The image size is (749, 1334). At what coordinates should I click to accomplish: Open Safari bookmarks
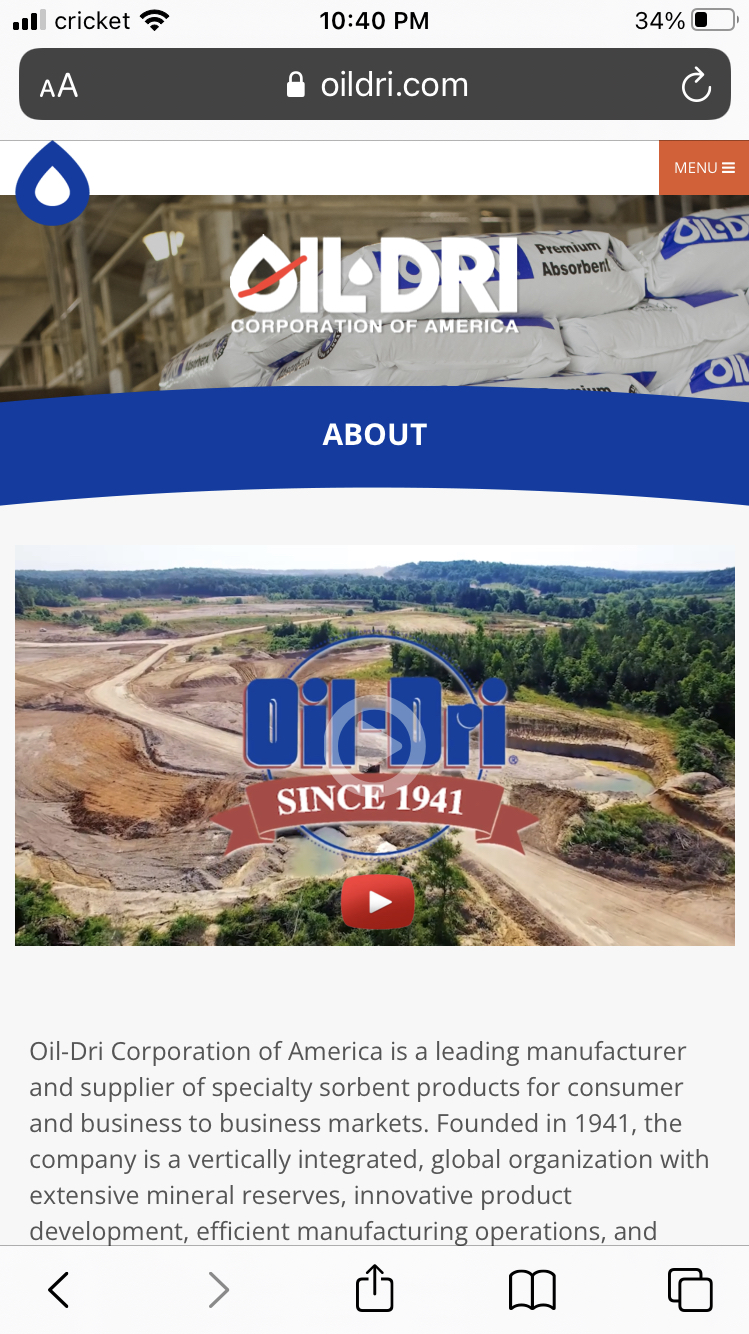532,1290
